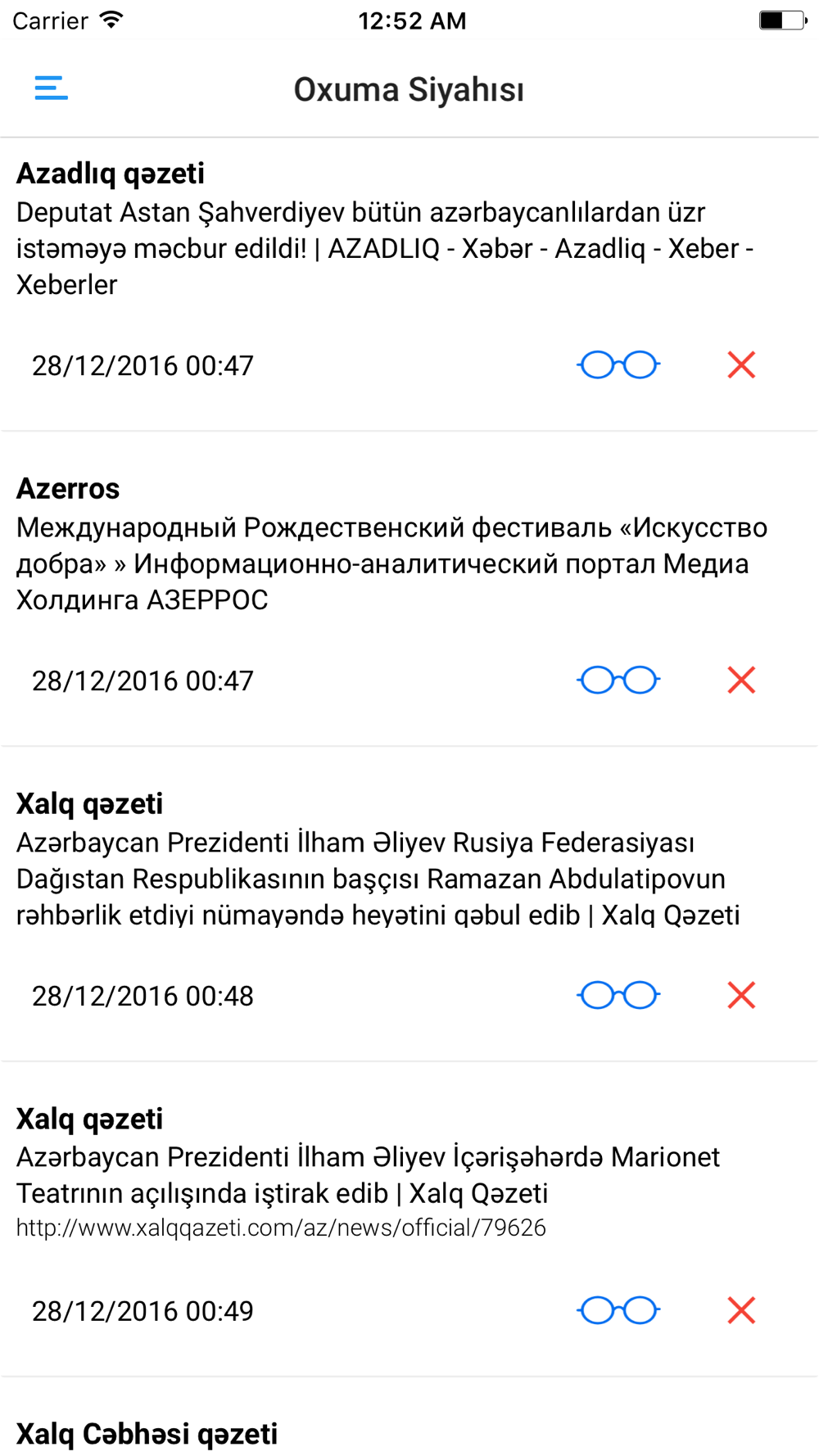Delete the Azadlıq qəzeti entry

point(741,365)
